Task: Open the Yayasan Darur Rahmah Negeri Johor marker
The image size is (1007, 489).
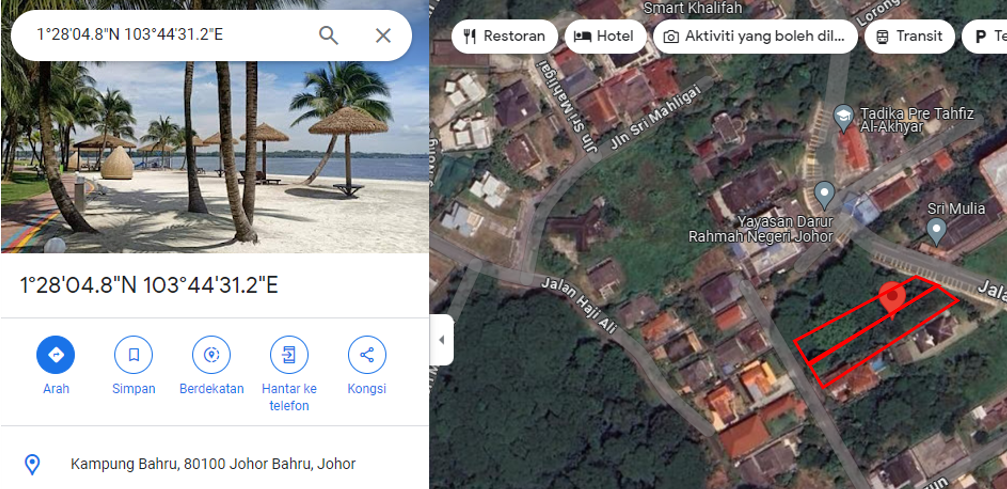Action: click(x=824, y=193)
